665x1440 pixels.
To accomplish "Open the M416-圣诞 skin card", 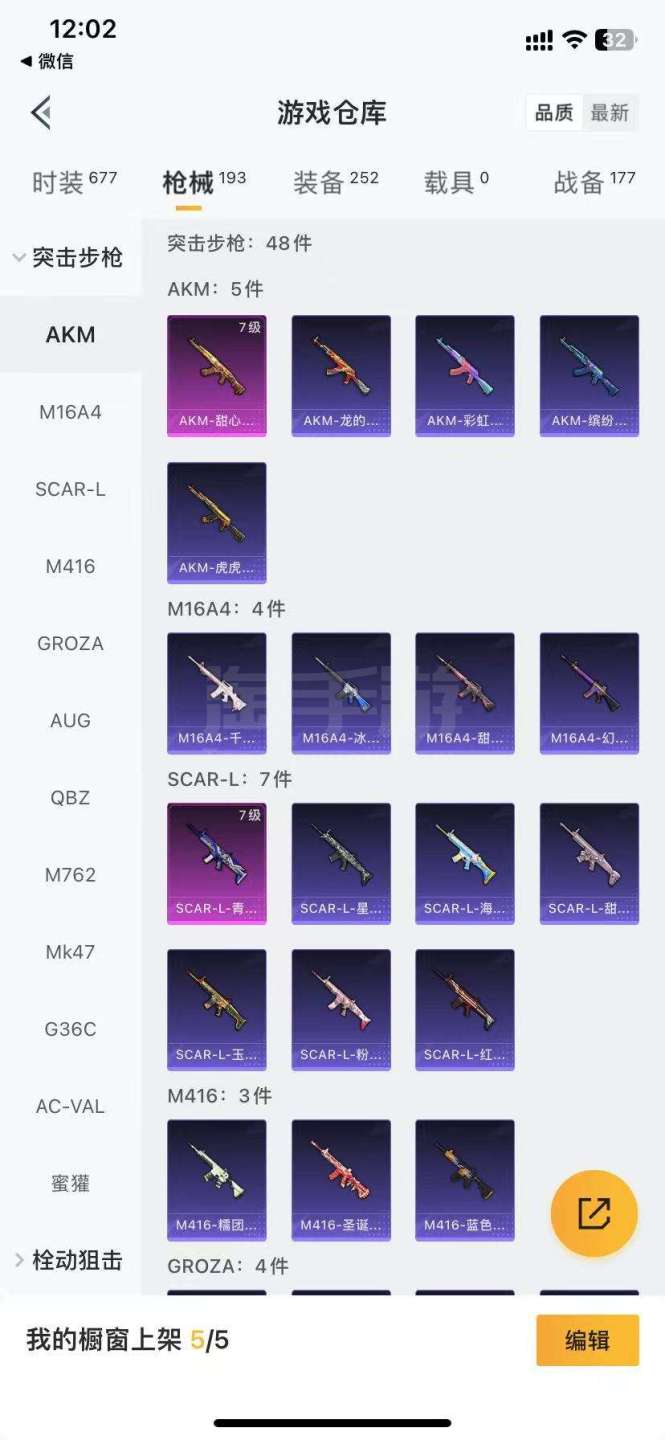I will pyautogui.click(x=341, y=1180).
